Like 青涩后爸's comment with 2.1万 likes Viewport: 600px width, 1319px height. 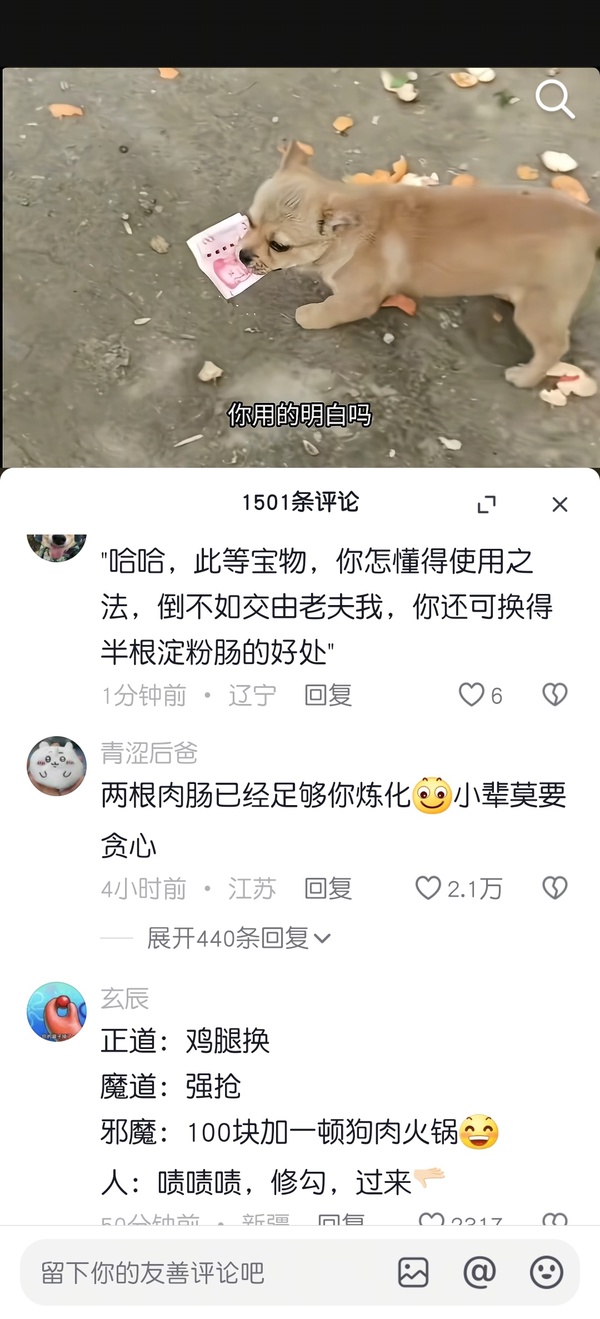429,888
